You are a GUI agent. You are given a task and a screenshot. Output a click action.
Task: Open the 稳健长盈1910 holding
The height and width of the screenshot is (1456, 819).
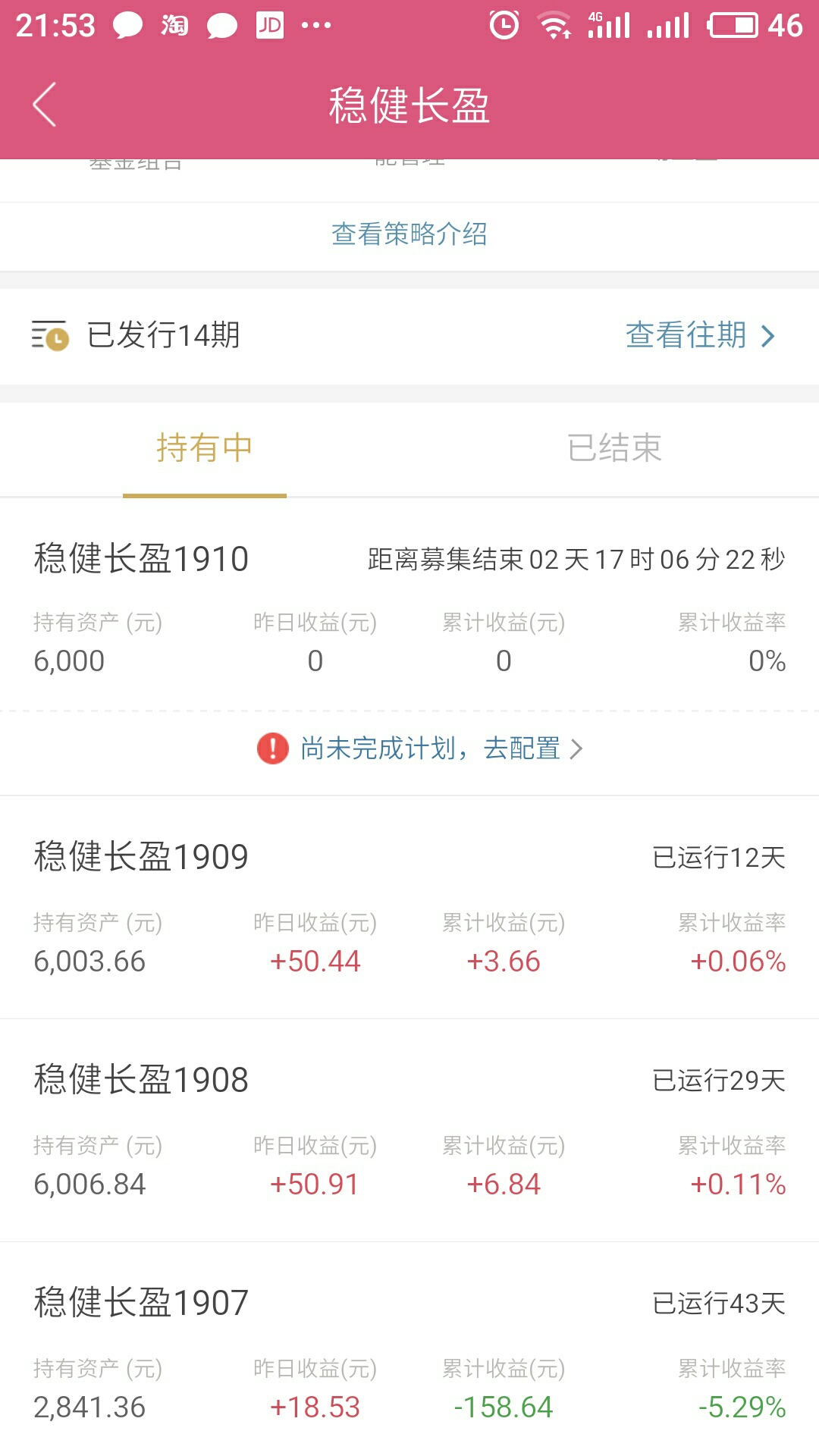409,605
